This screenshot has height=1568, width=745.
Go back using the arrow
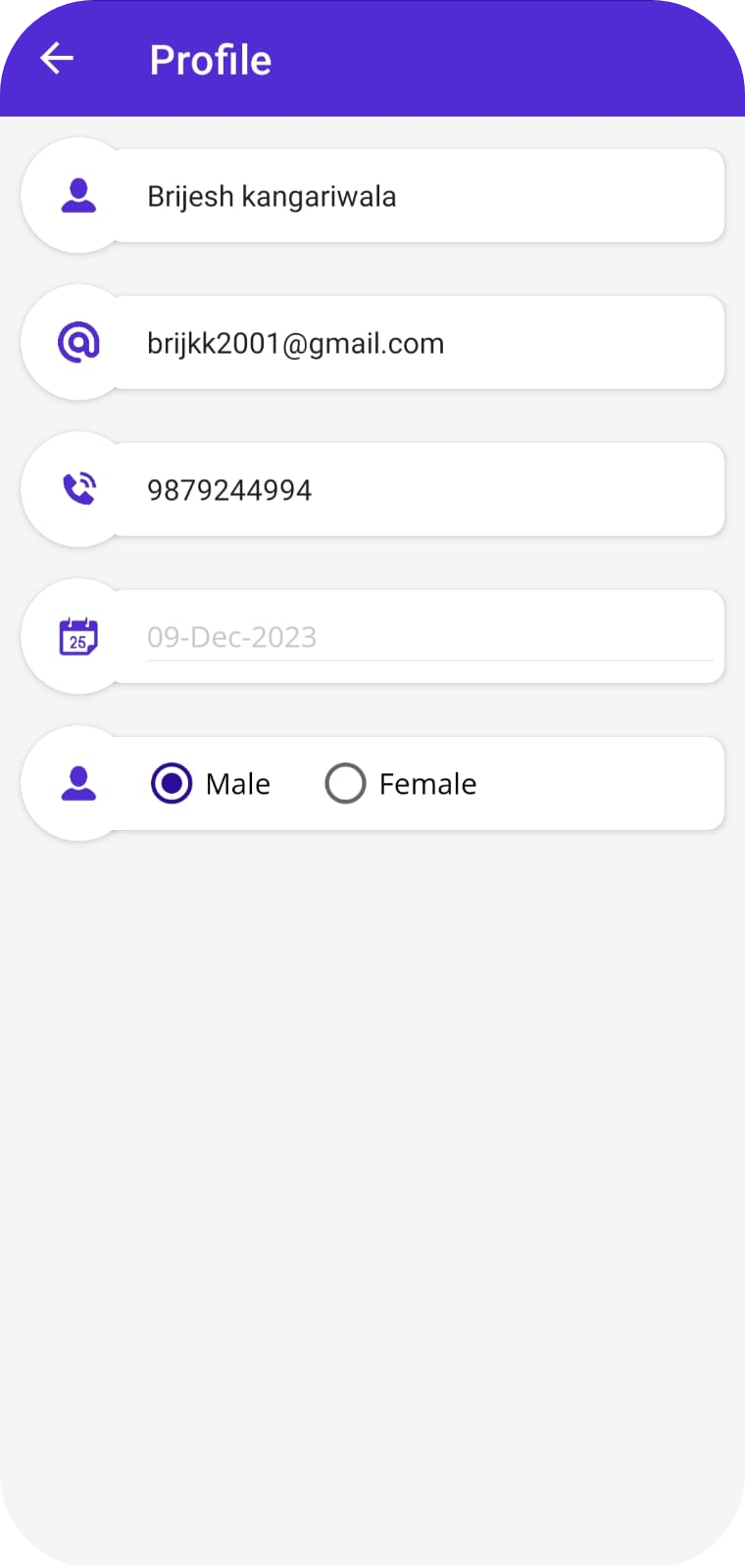coord(57,59)
